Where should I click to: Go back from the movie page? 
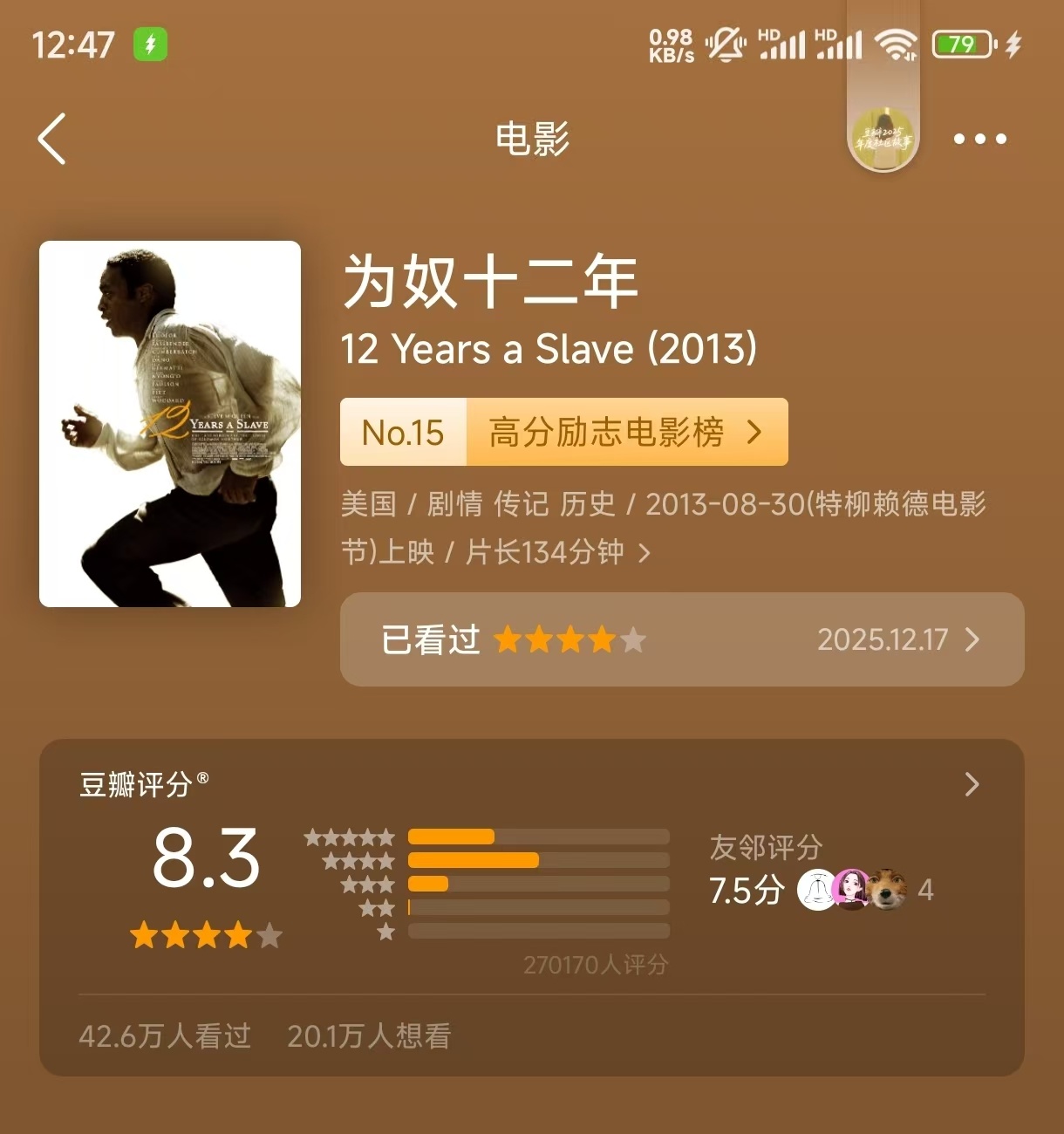coord(52,139)
